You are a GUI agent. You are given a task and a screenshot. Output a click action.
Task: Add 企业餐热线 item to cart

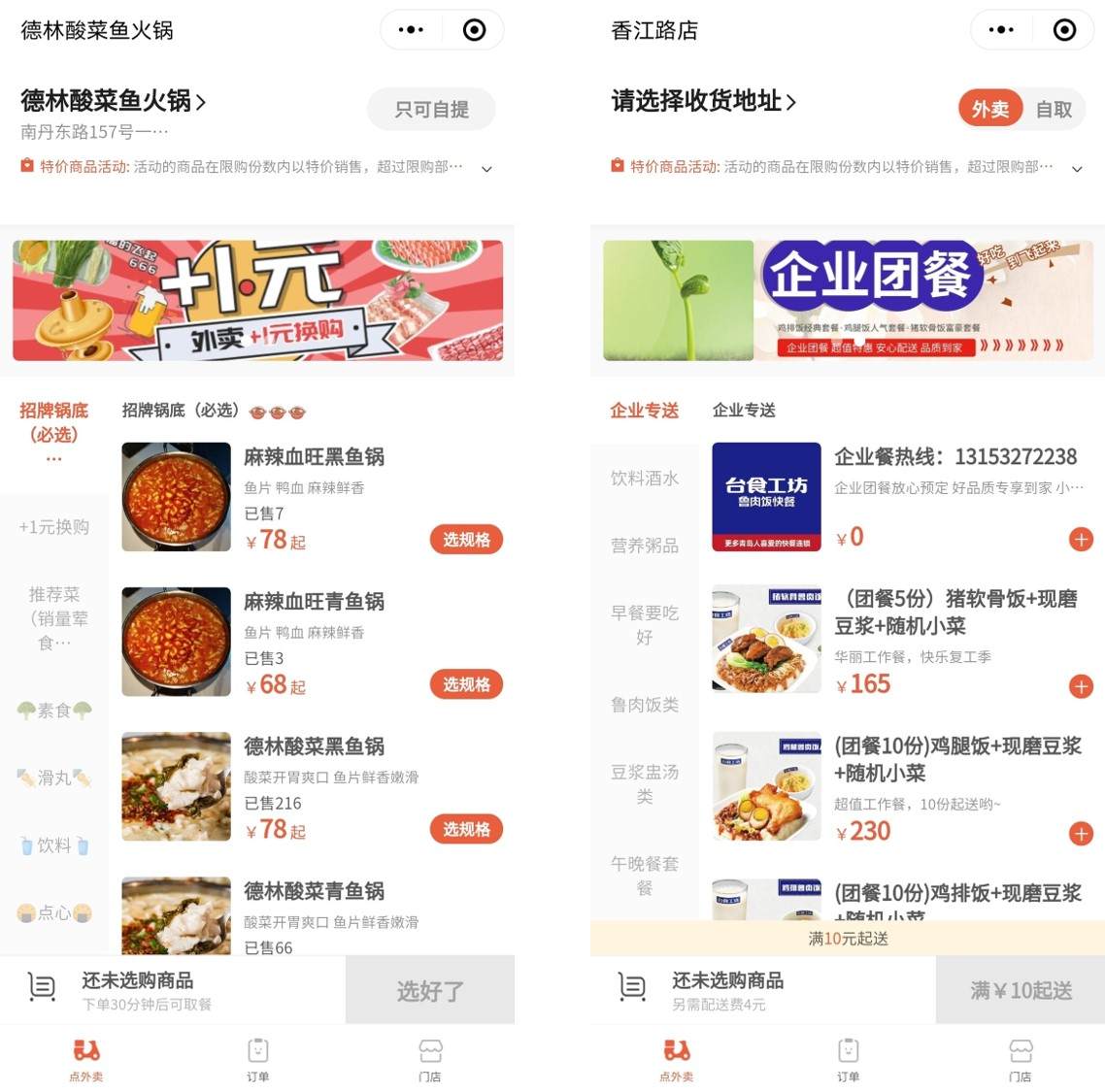(1081, 540)
